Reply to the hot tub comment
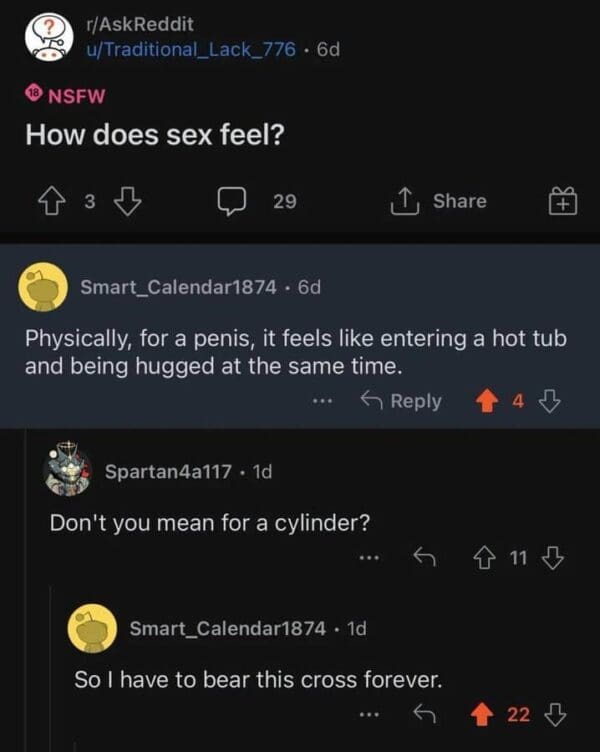The width and height of the screenshot is (600, 752). (x=401, y=401)
